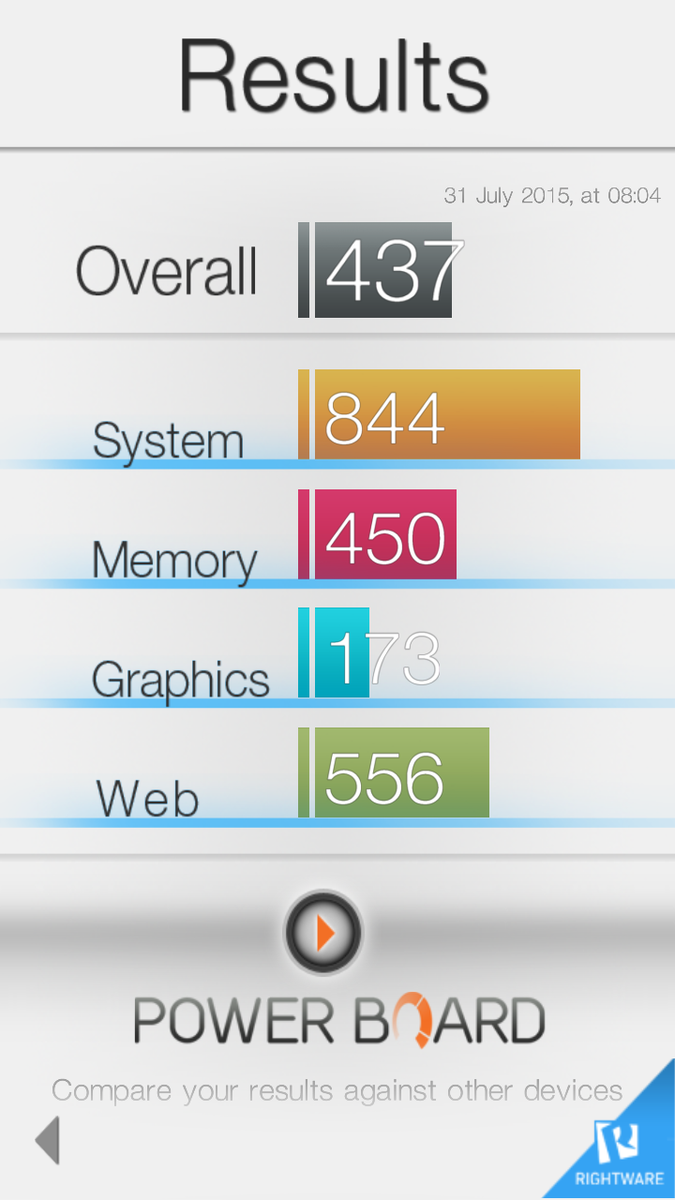Open the Web score details
This screenshot has width=675, height=1200.
(400, 774)
